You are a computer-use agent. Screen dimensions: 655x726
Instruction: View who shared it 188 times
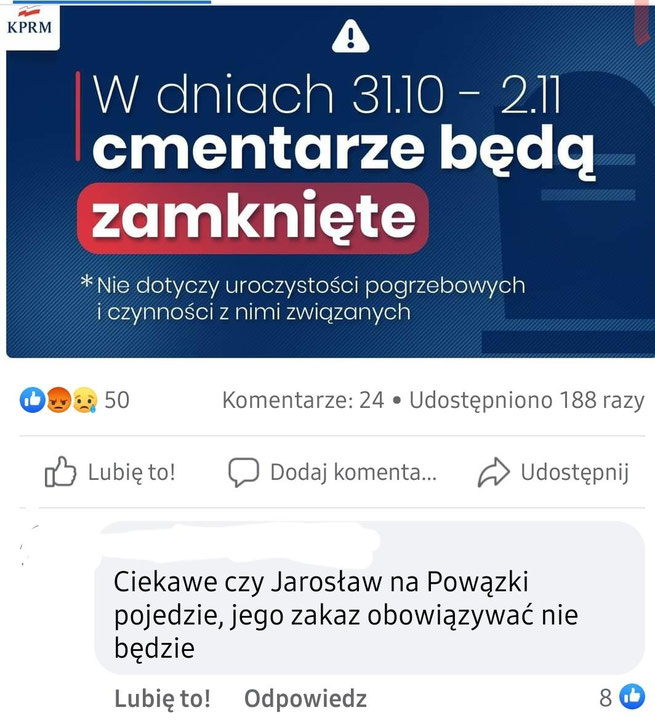point(526,400)
